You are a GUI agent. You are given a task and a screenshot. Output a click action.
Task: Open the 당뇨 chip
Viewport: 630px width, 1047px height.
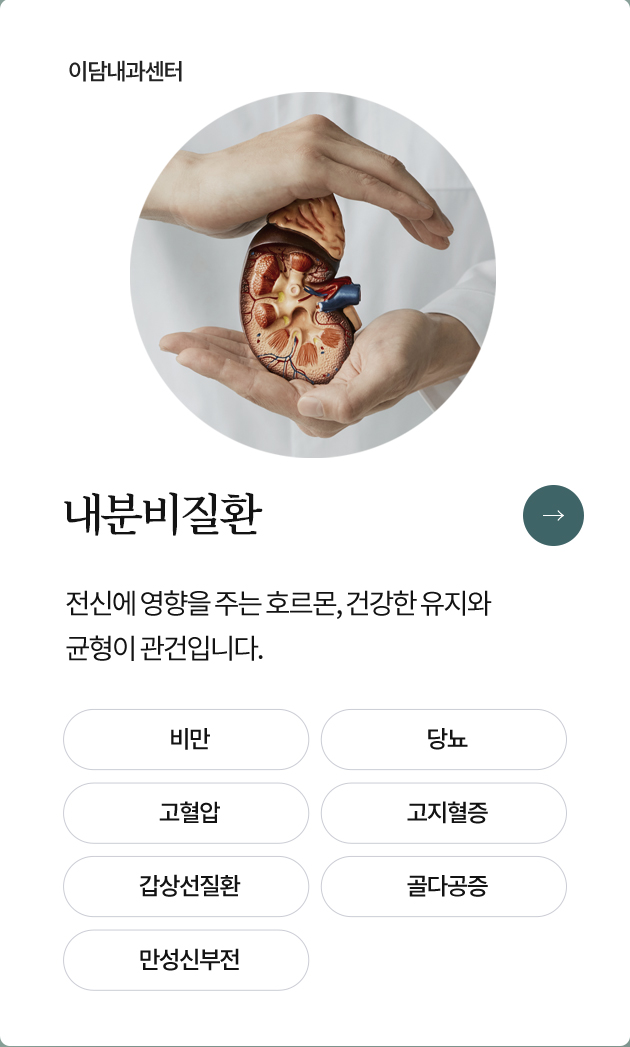click(444, 740)
